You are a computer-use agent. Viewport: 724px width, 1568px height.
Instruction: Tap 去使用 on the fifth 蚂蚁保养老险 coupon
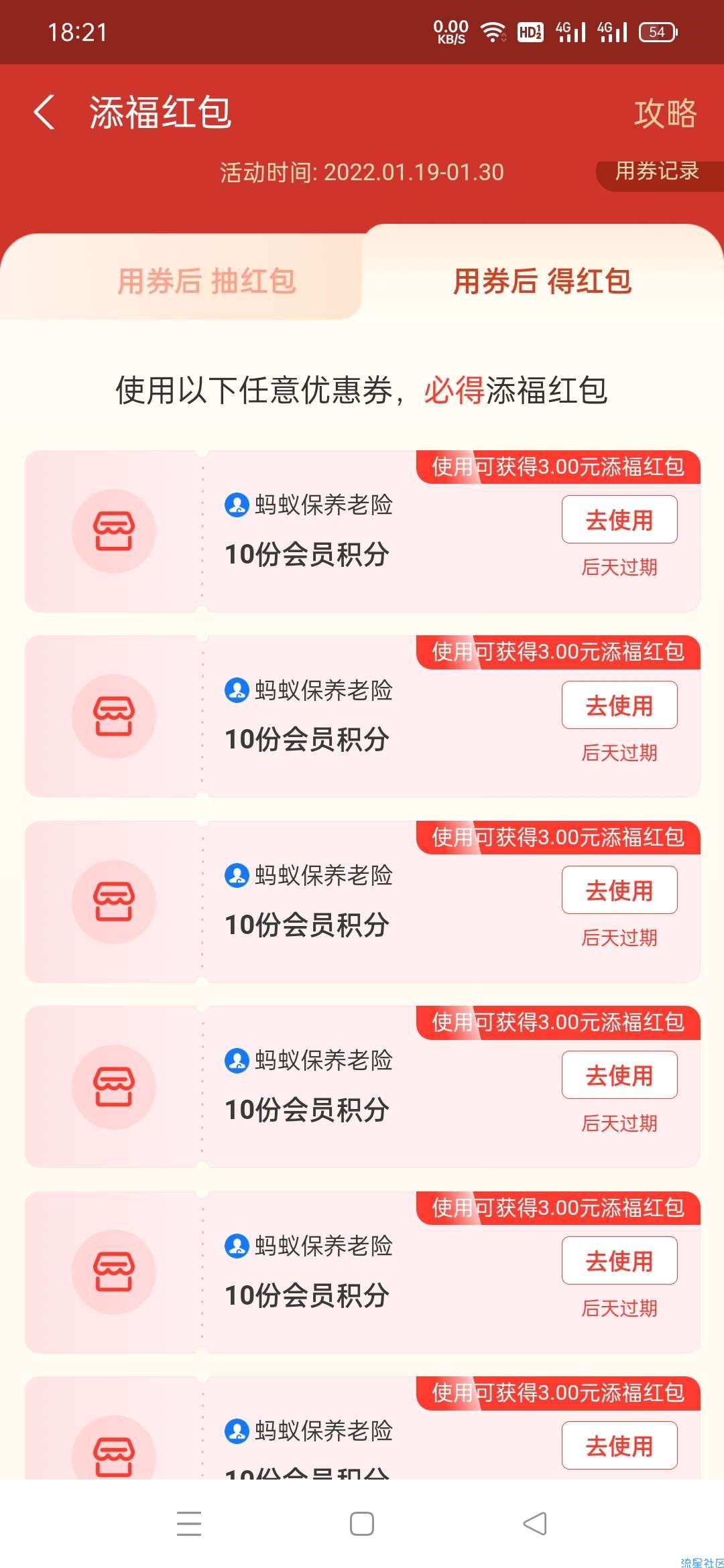click(x=619, y=1260)
